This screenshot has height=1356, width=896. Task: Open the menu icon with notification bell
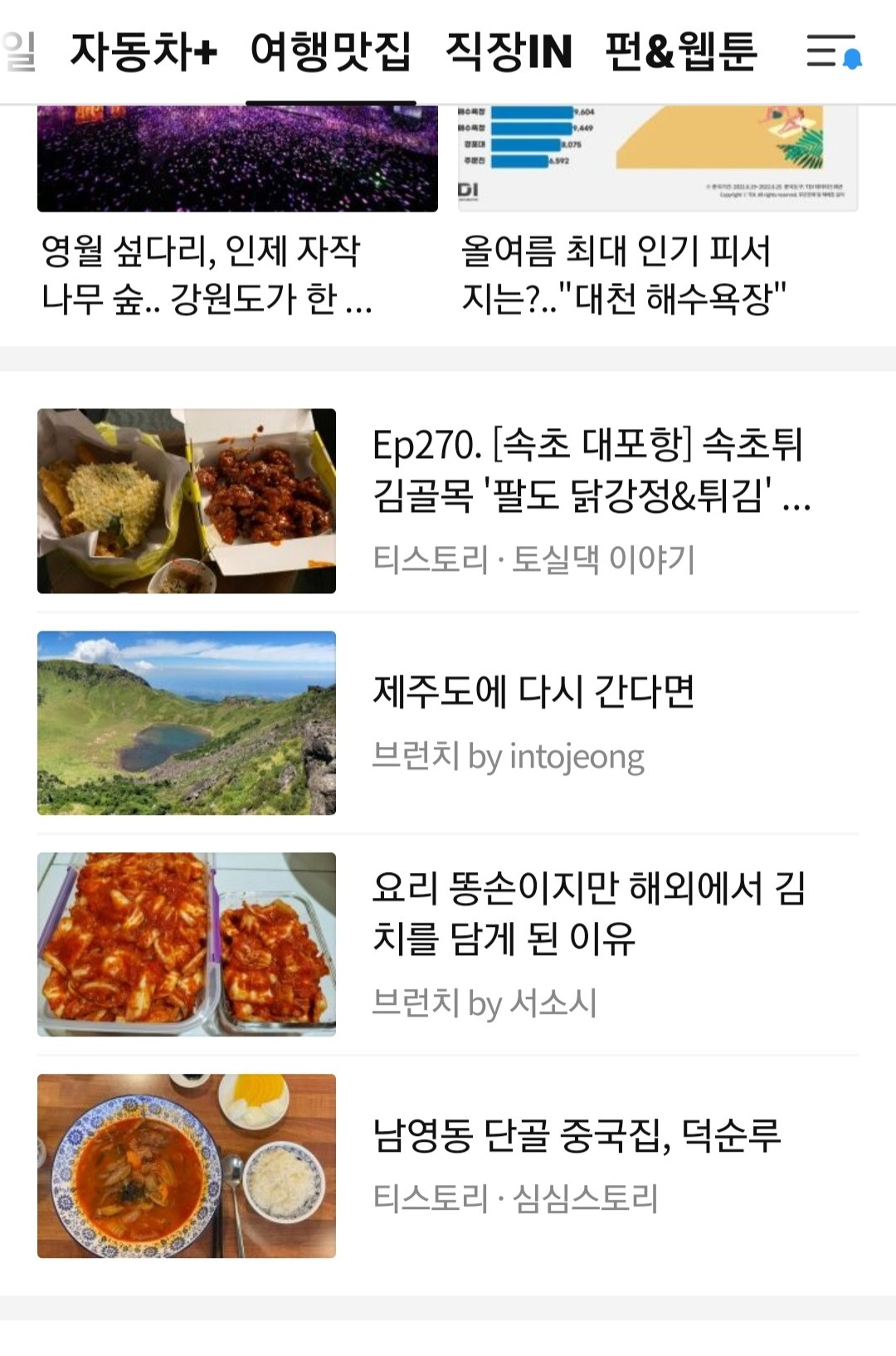(x=833, y=51)
